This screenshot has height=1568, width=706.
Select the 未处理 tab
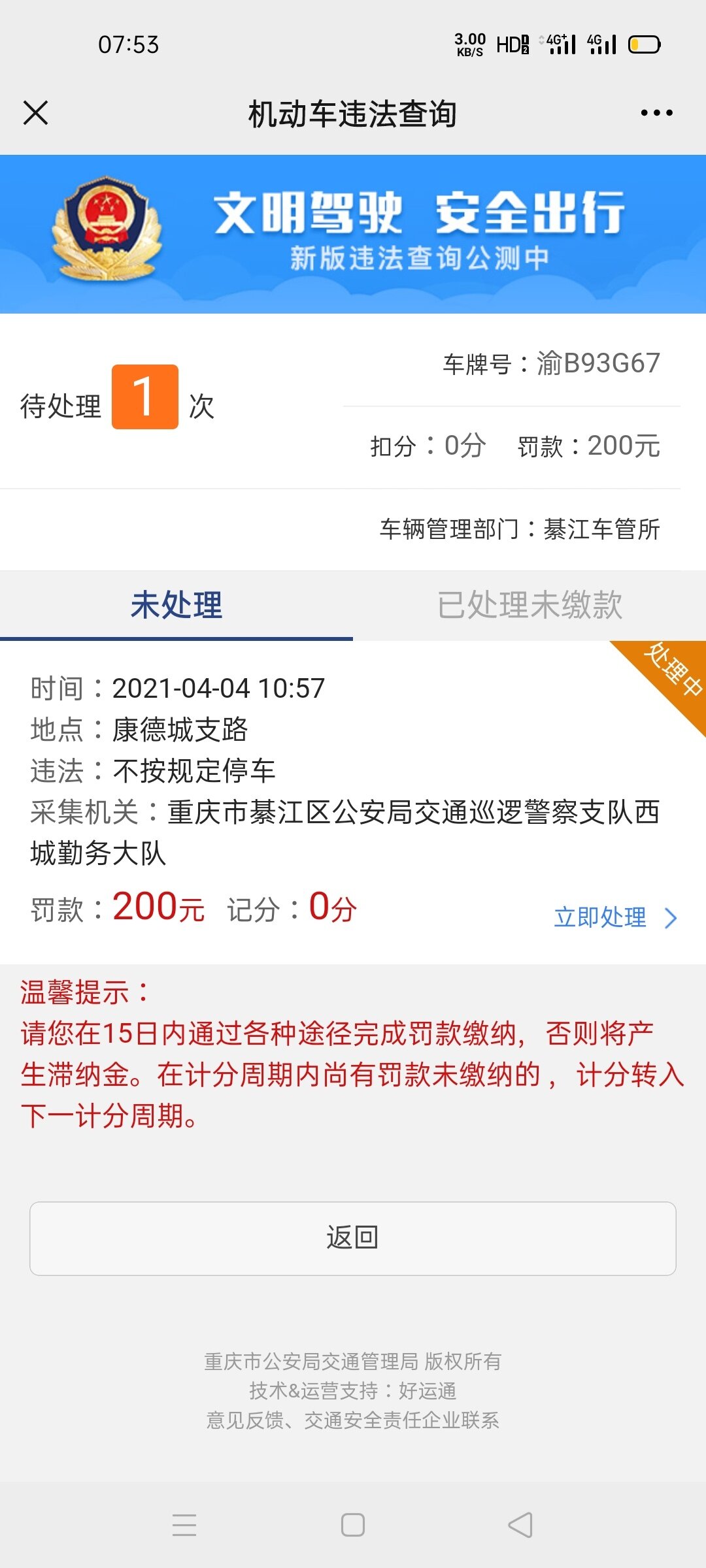[176, 605]
